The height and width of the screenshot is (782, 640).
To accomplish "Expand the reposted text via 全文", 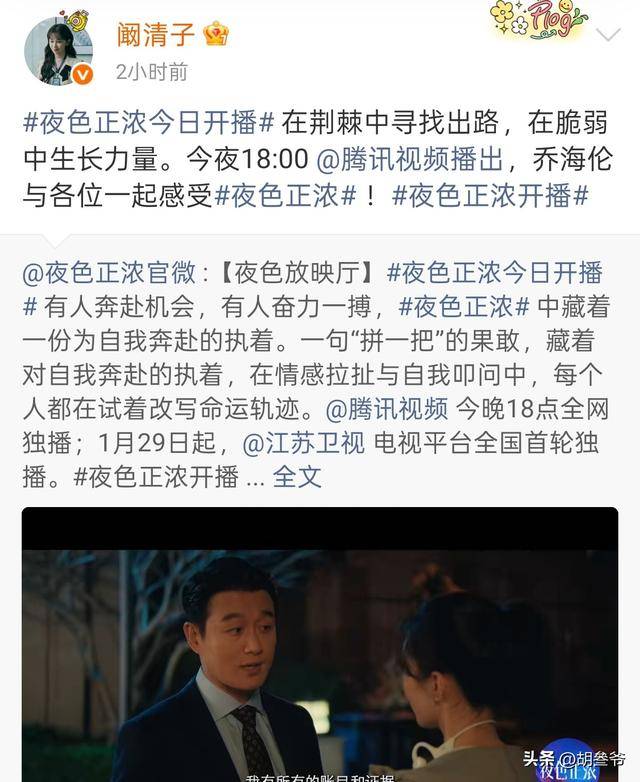I will (x=297, y=476).
